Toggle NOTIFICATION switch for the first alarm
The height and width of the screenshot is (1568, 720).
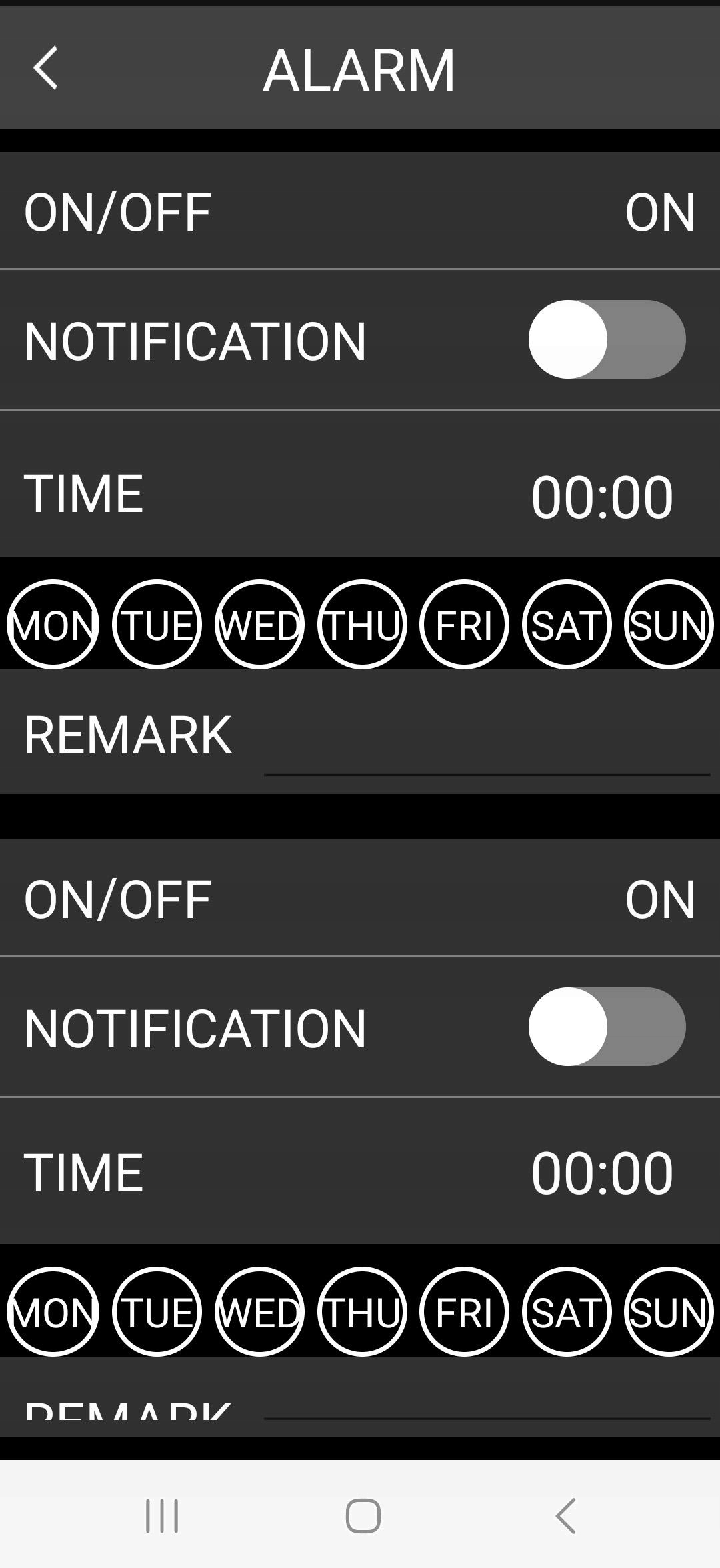[607, 339]
